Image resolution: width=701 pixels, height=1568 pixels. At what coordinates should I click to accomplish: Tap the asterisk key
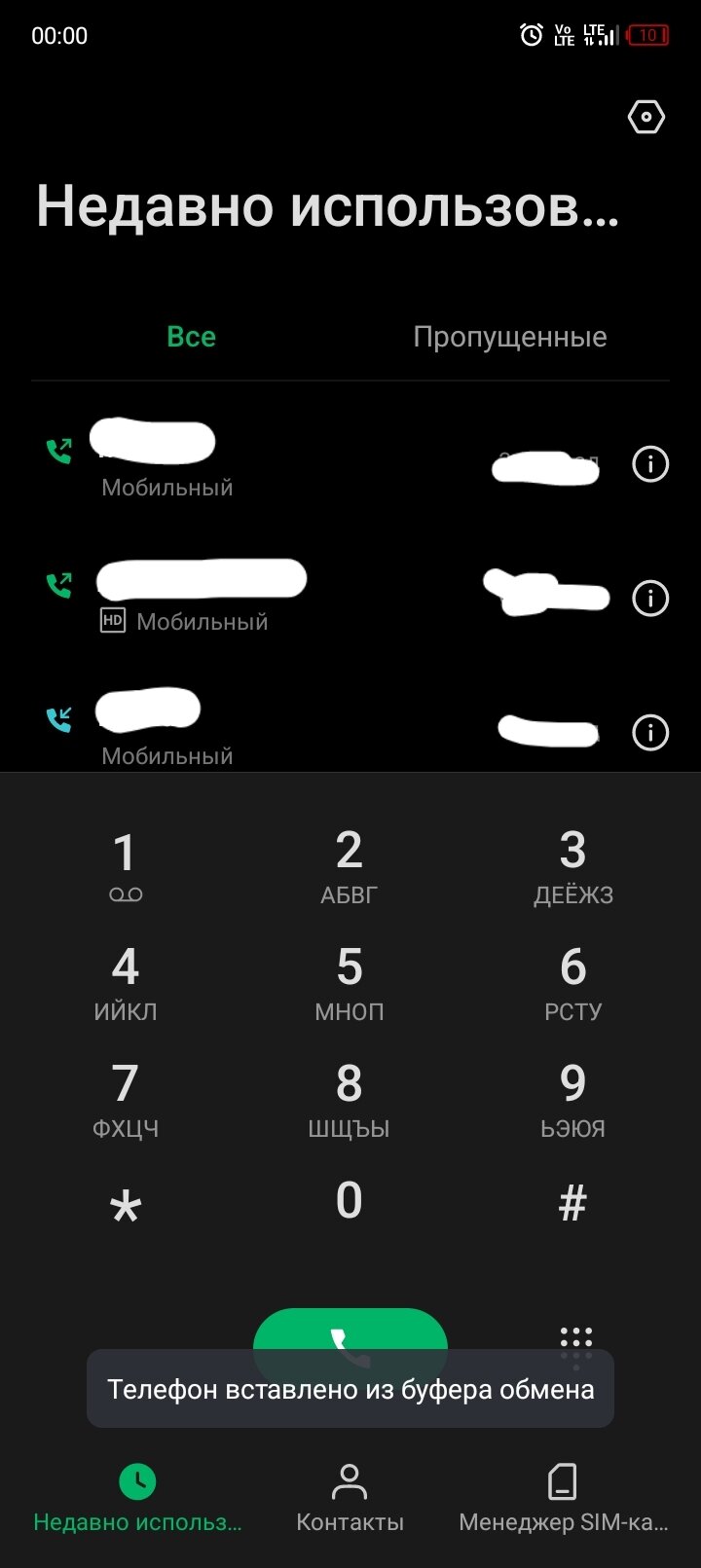[126, 1207]
